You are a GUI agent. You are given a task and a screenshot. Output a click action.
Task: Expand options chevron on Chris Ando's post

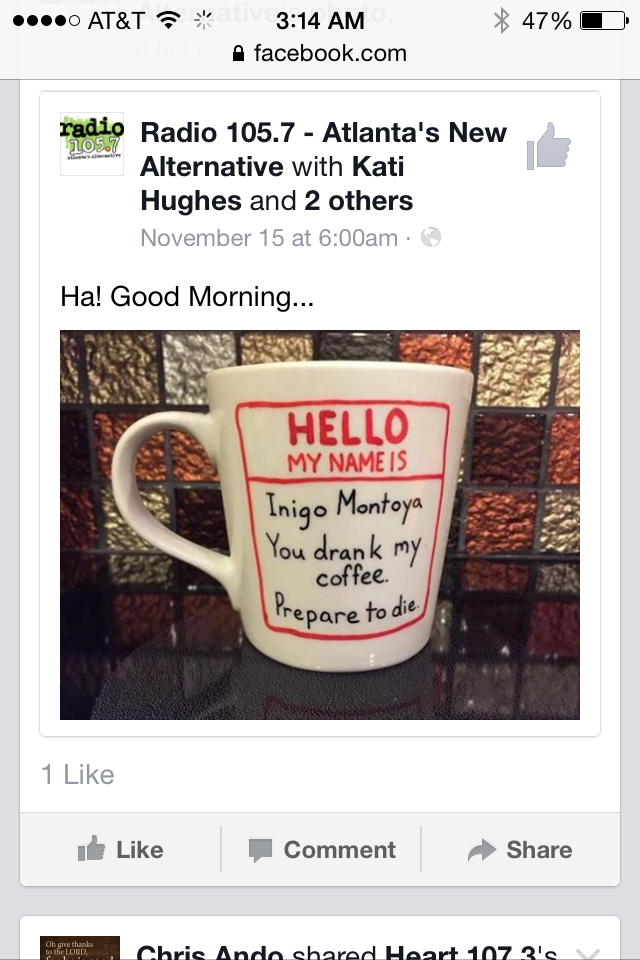[588, 953]
